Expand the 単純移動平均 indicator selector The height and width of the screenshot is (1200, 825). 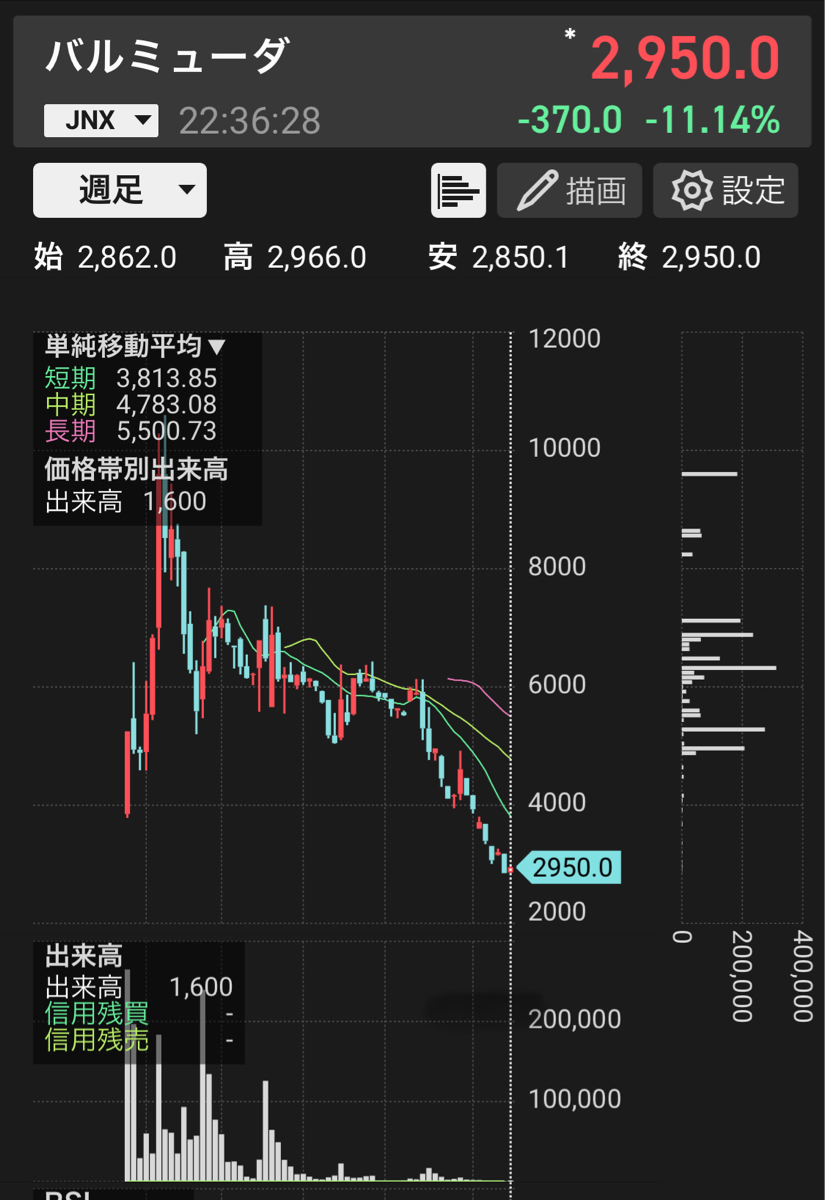click(136, 347)
